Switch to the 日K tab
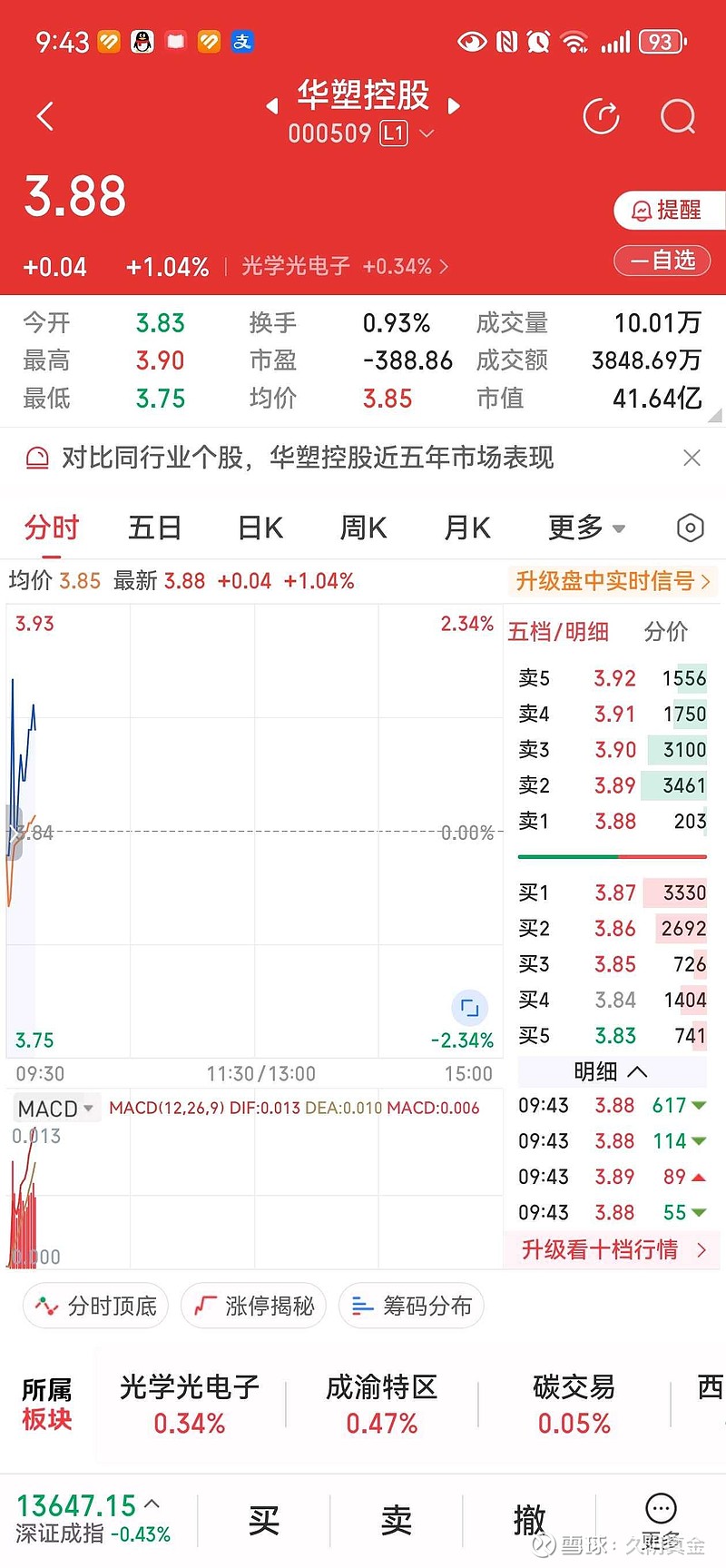The image size is (726, 1568). [259, 528]
